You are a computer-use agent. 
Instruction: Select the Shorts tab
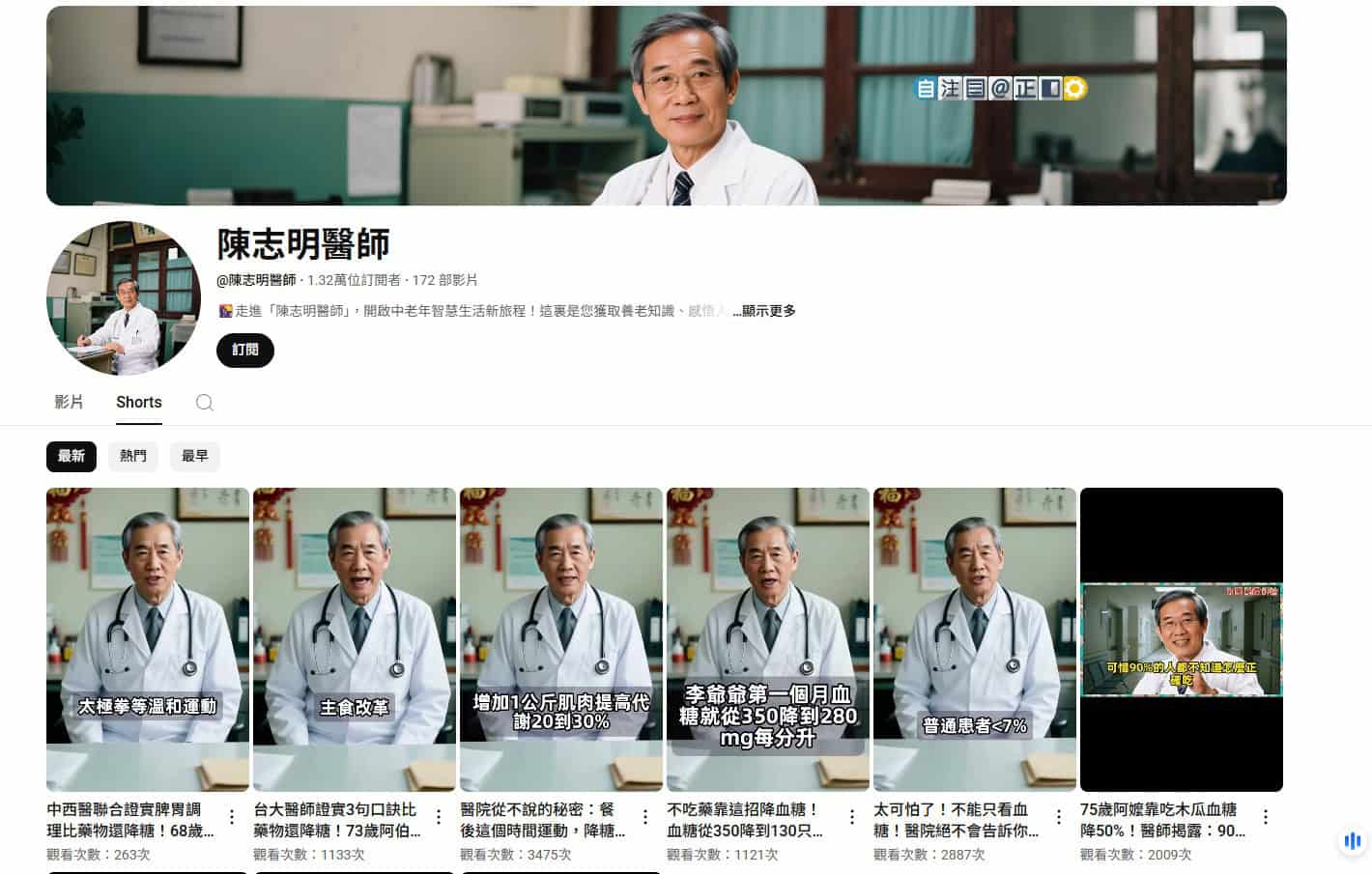(x=138, y=402)
